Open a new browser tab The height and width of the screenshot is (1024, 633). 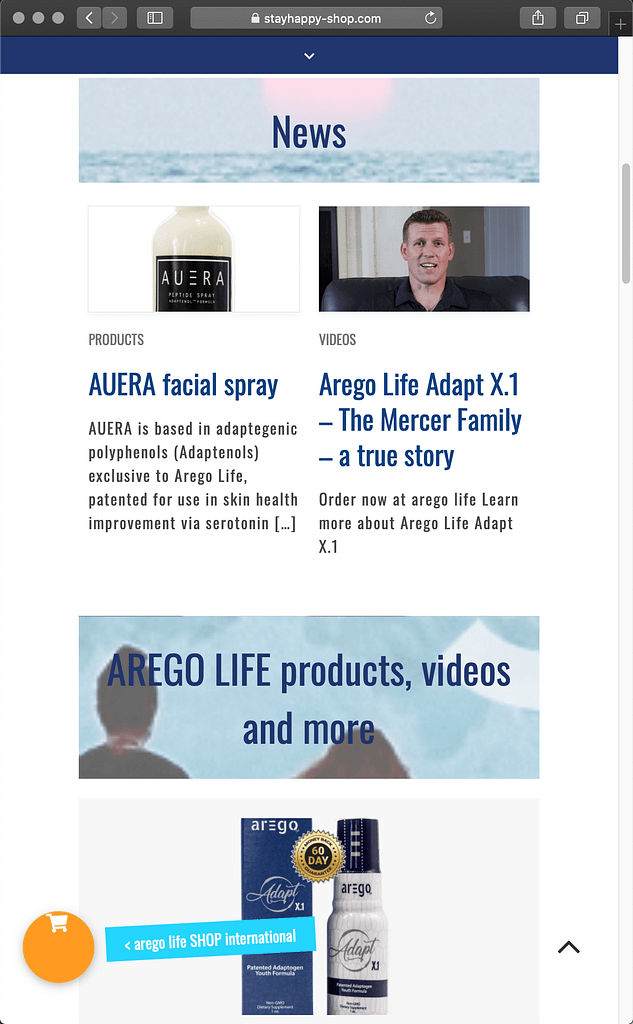(620, 24)
